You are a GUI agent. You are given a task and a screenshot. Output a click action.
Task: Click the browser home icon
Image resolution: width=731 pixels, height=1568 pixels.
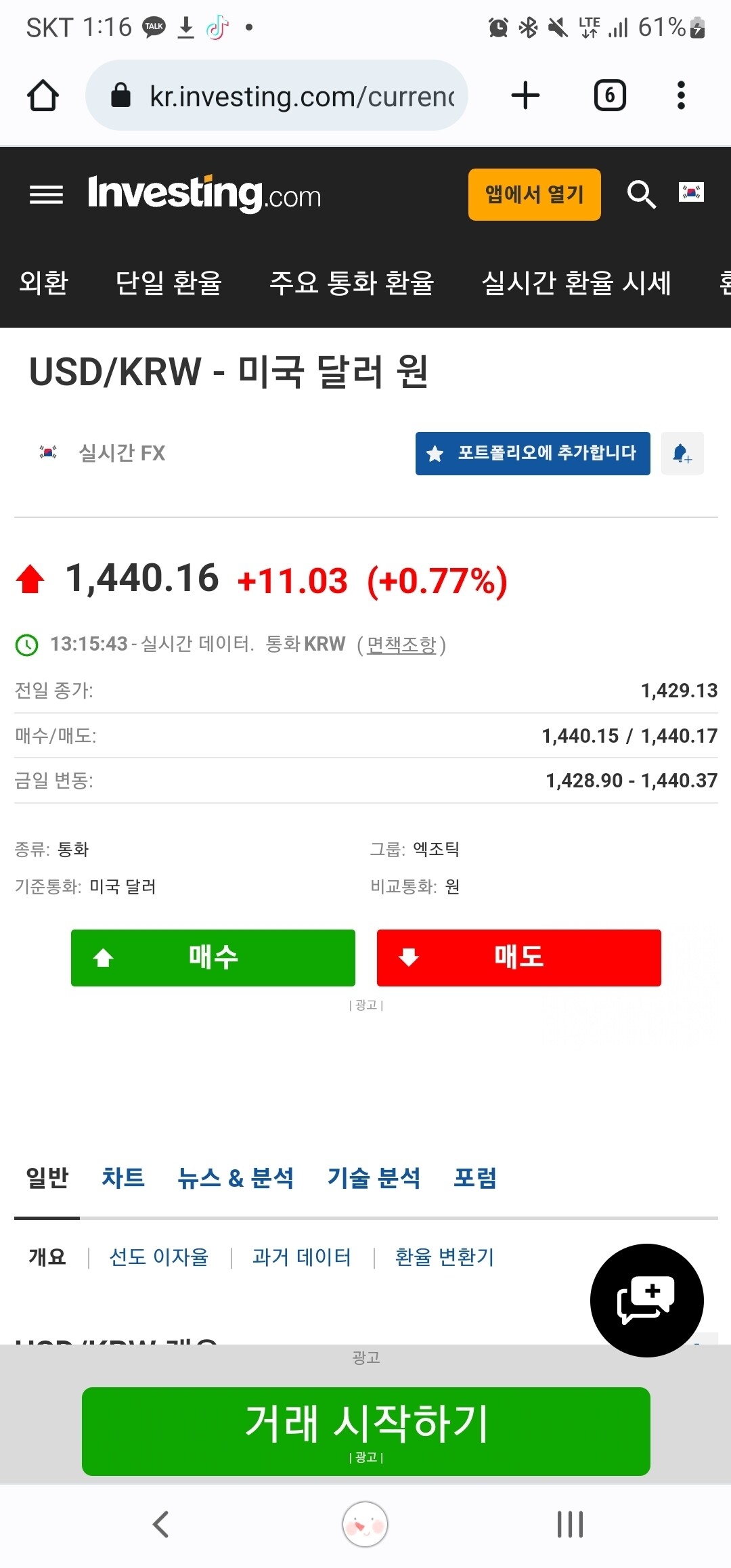pyautogui.click(x=43, y=95)
